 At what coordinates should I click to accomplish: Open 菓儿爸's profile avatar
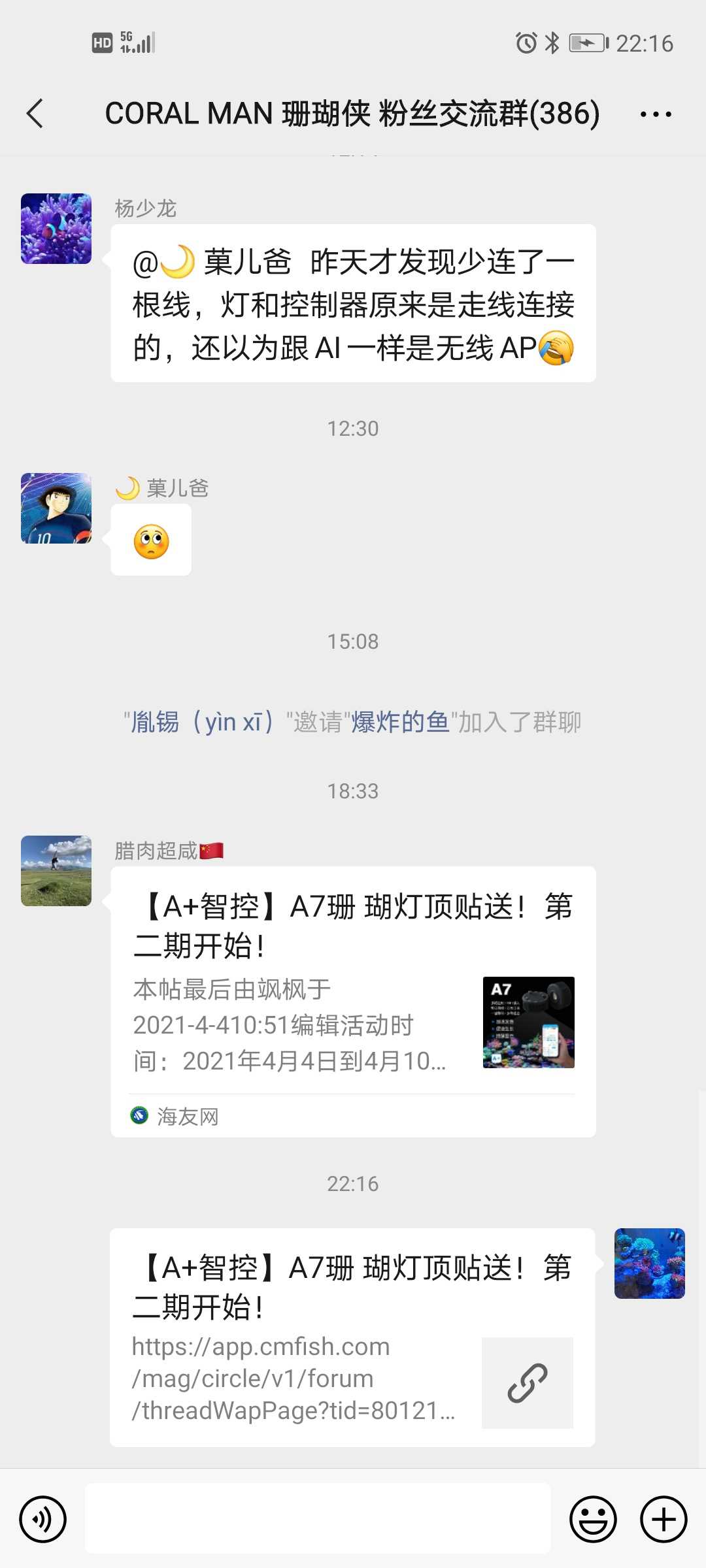56,508
